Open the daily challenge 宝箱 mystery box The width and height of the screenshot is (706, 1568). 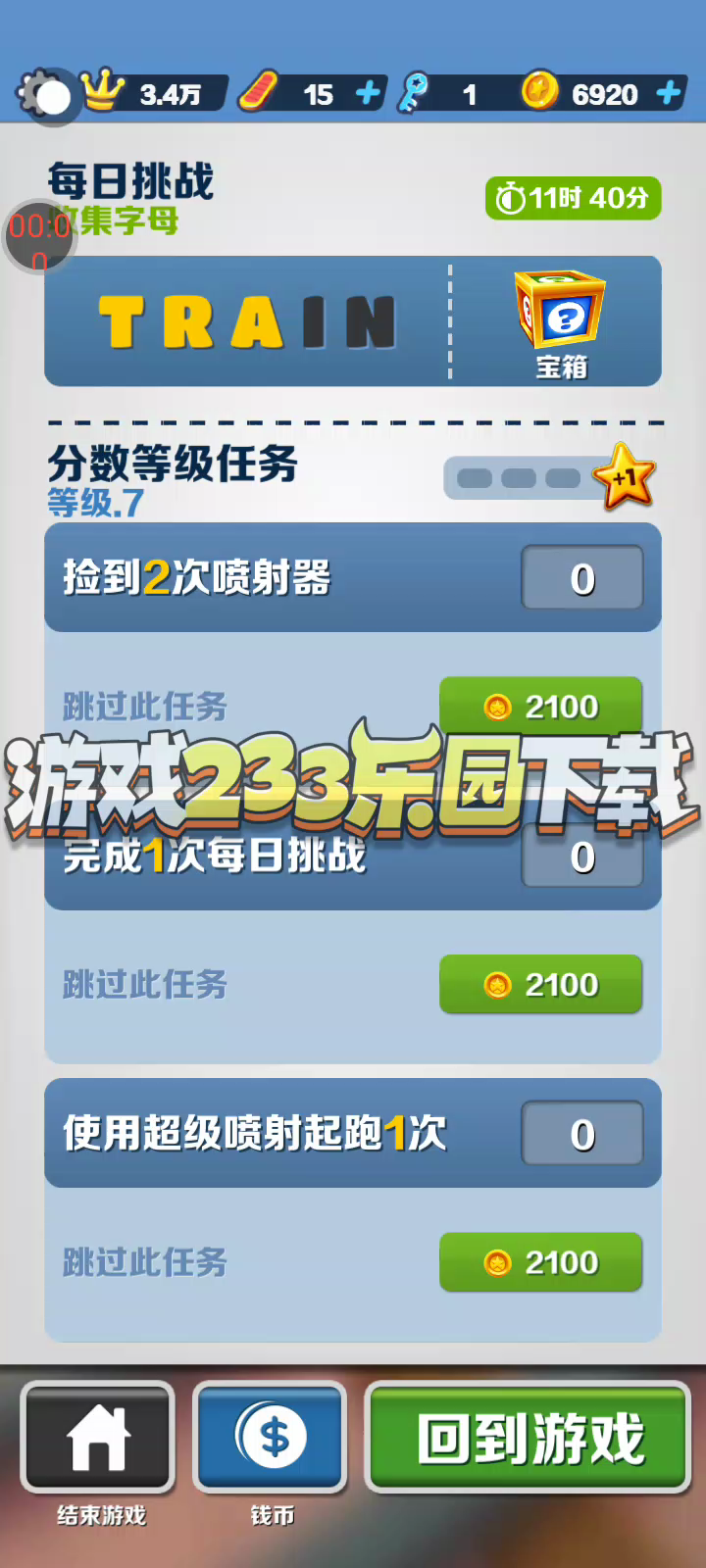561,323
